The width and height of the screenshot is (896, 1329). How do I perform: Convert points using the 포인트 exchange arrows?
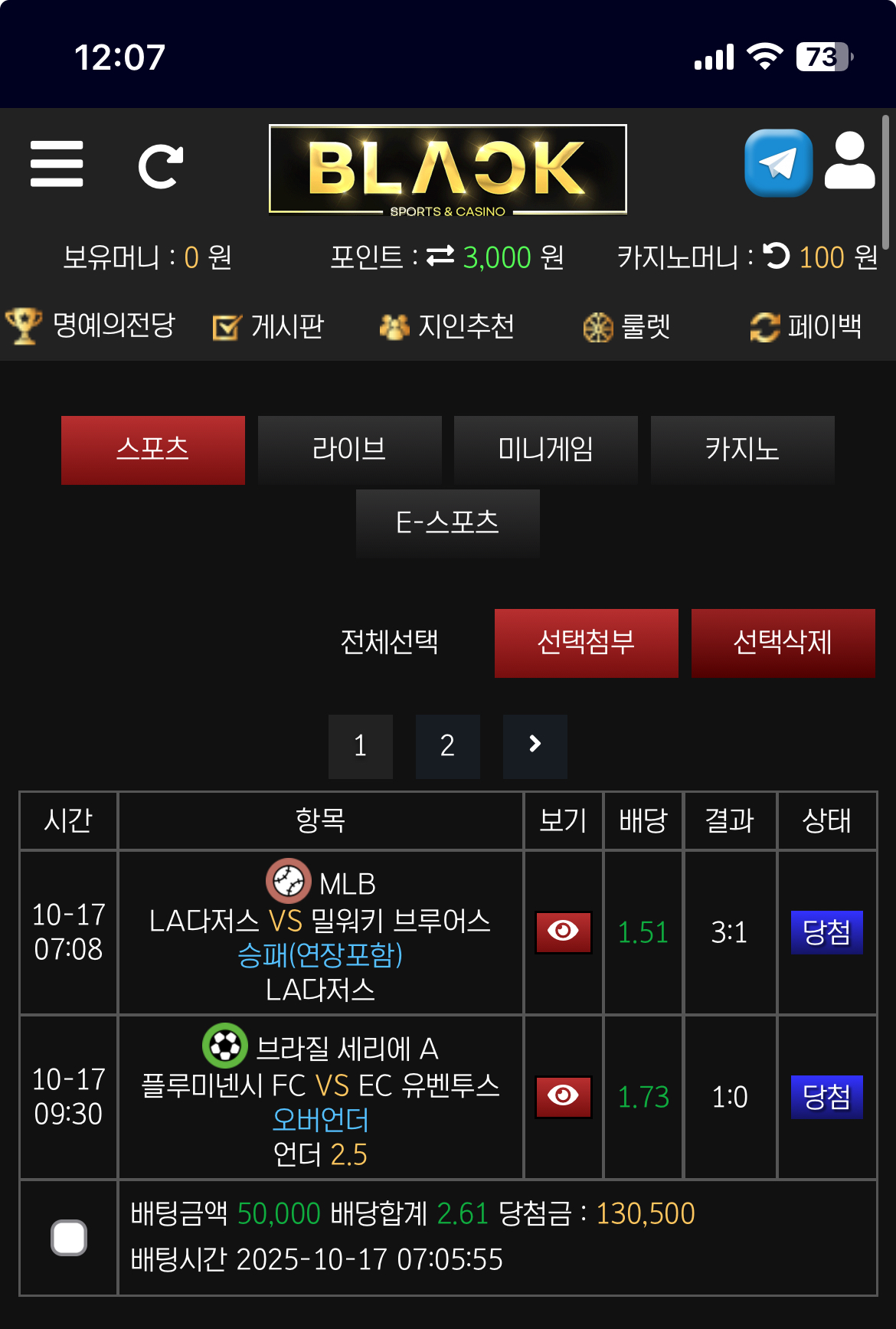pyautogui.click(x=440, y=256)
